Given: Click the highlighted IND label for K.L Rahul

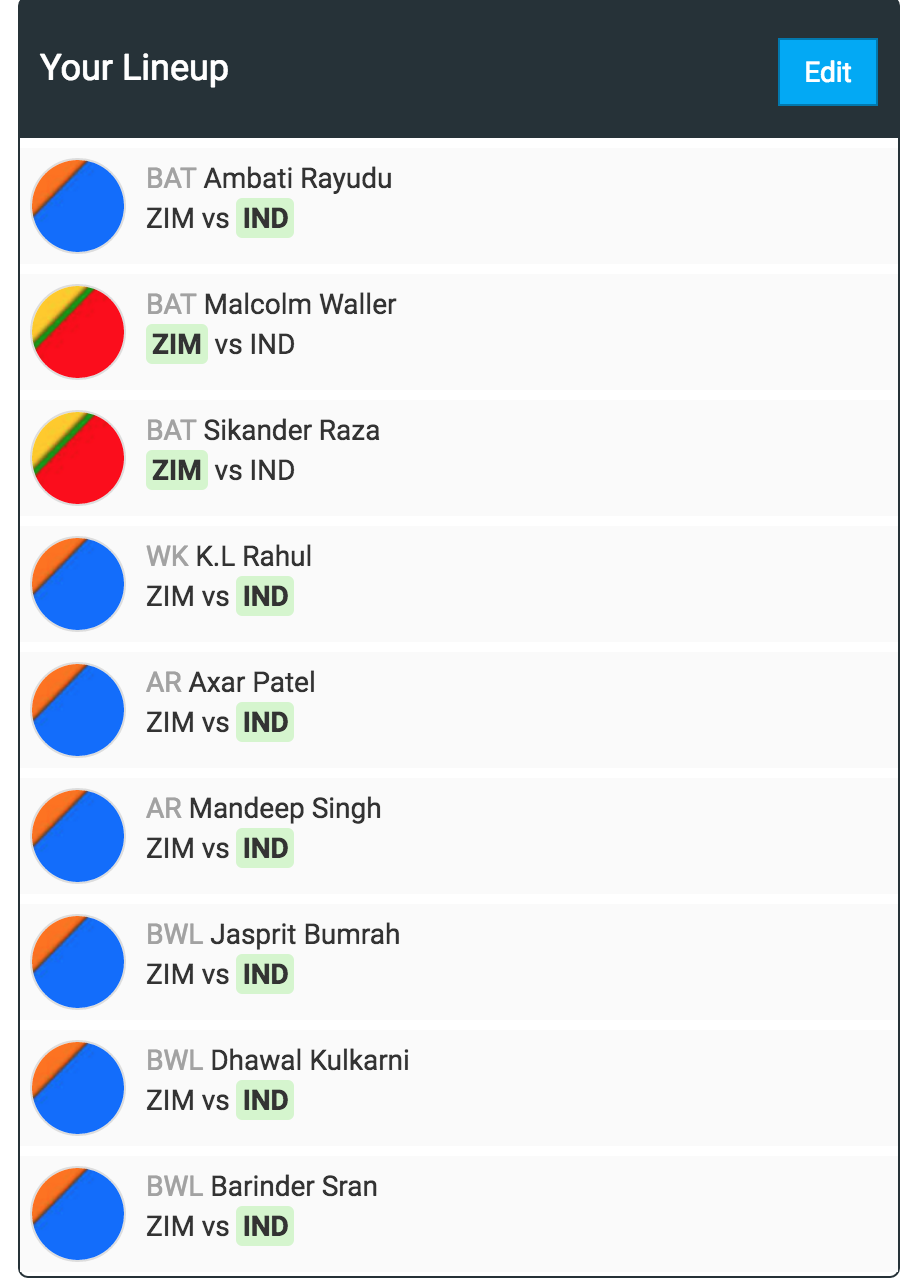Looking at the screenshot, I should pos(265,596).
